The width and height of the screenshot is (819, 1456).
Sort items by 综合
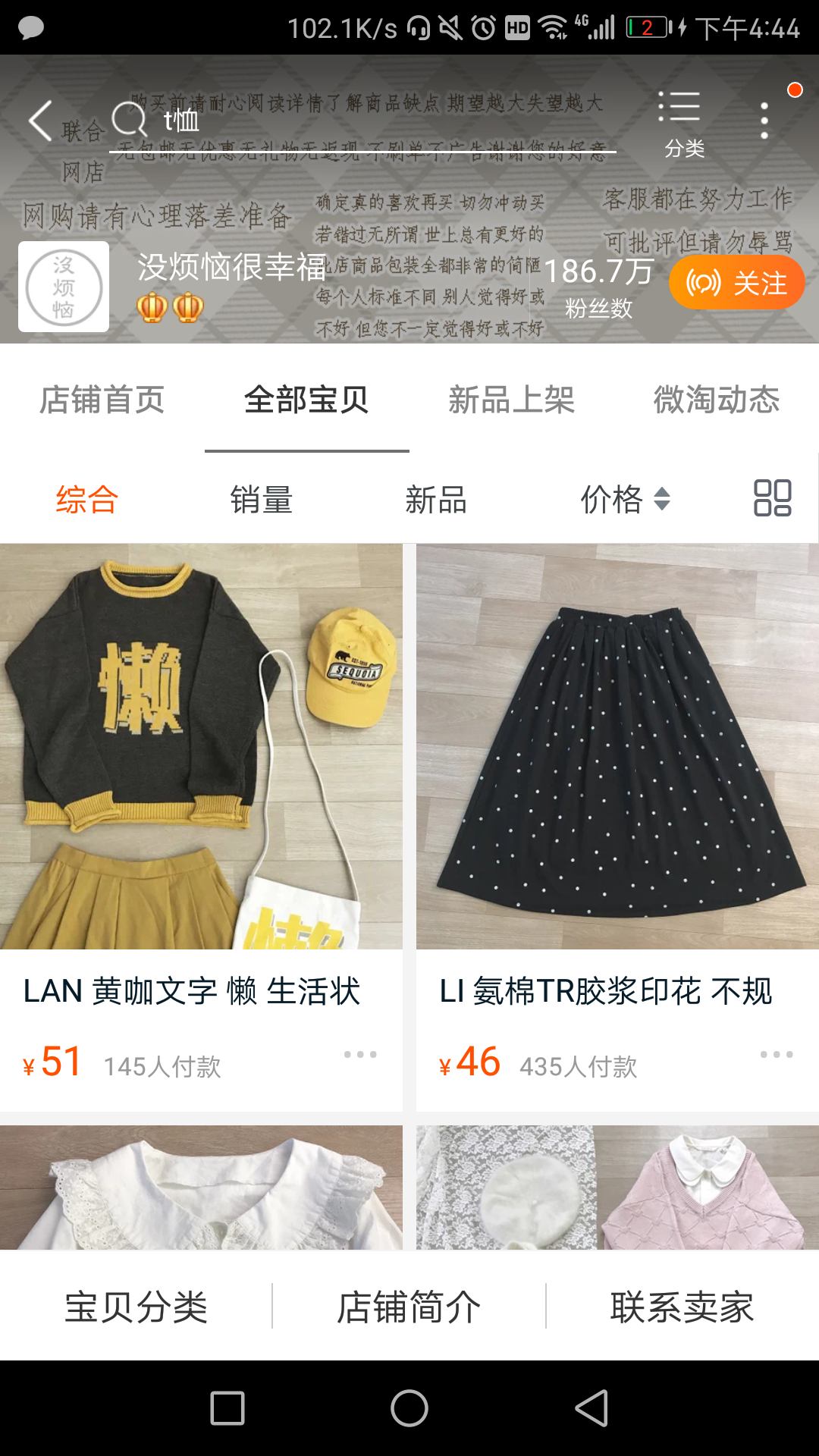tap(87, 500)
